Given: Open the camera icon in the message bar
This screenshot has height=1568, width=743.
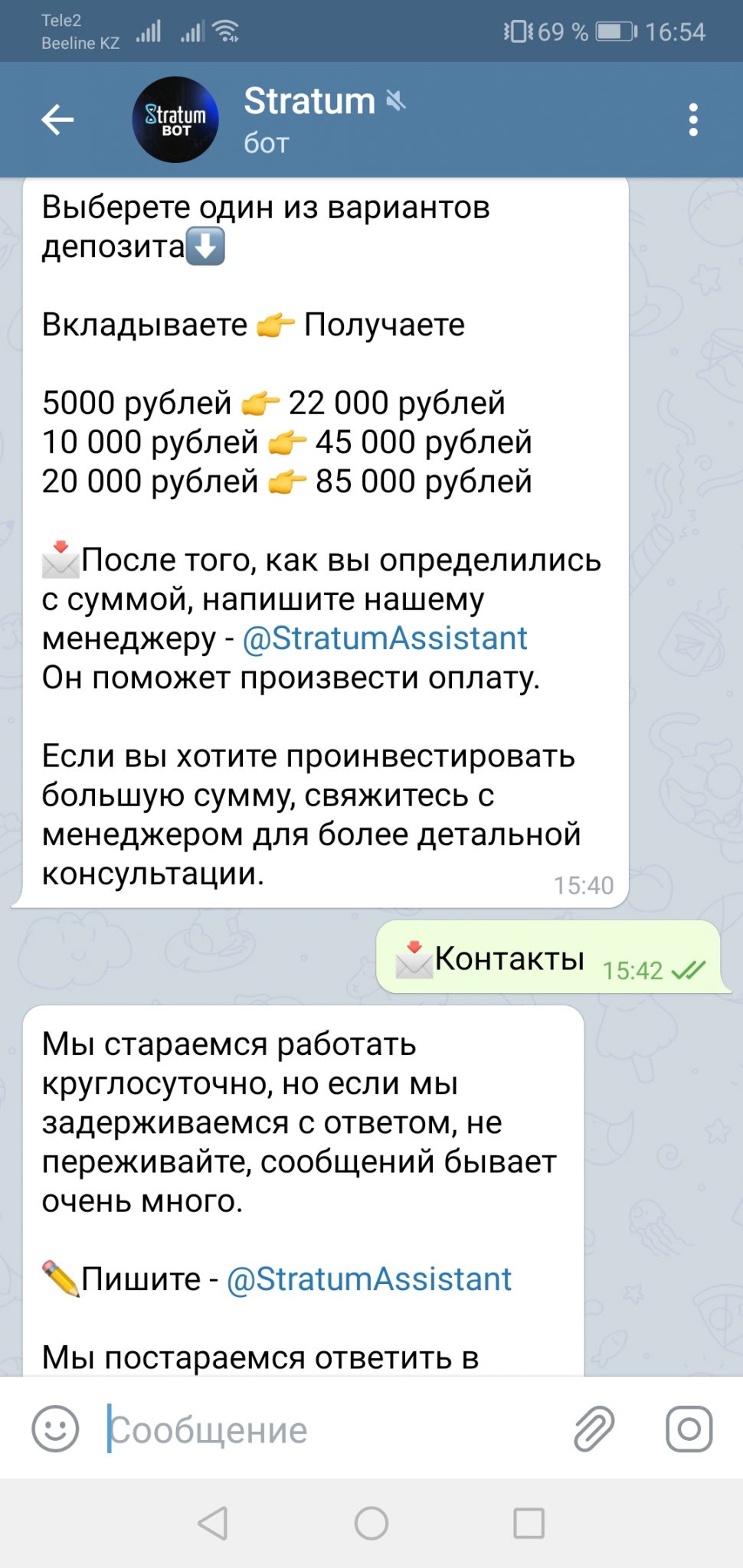Looking at the screenshot, I should coord(689,1429).
